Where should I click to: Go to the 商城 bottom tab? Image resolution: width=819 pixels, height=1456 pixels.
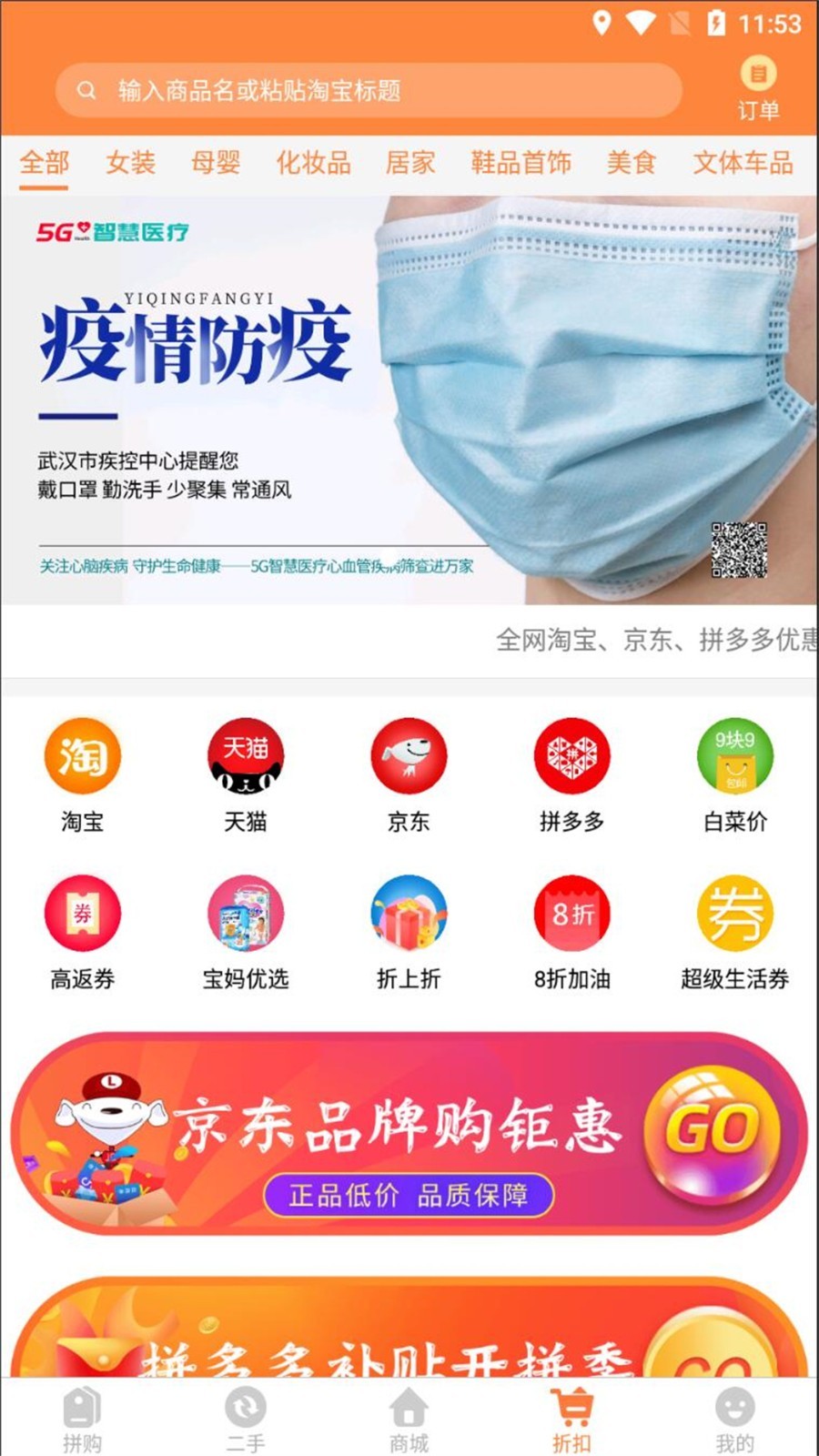[x=409, y=1418]
